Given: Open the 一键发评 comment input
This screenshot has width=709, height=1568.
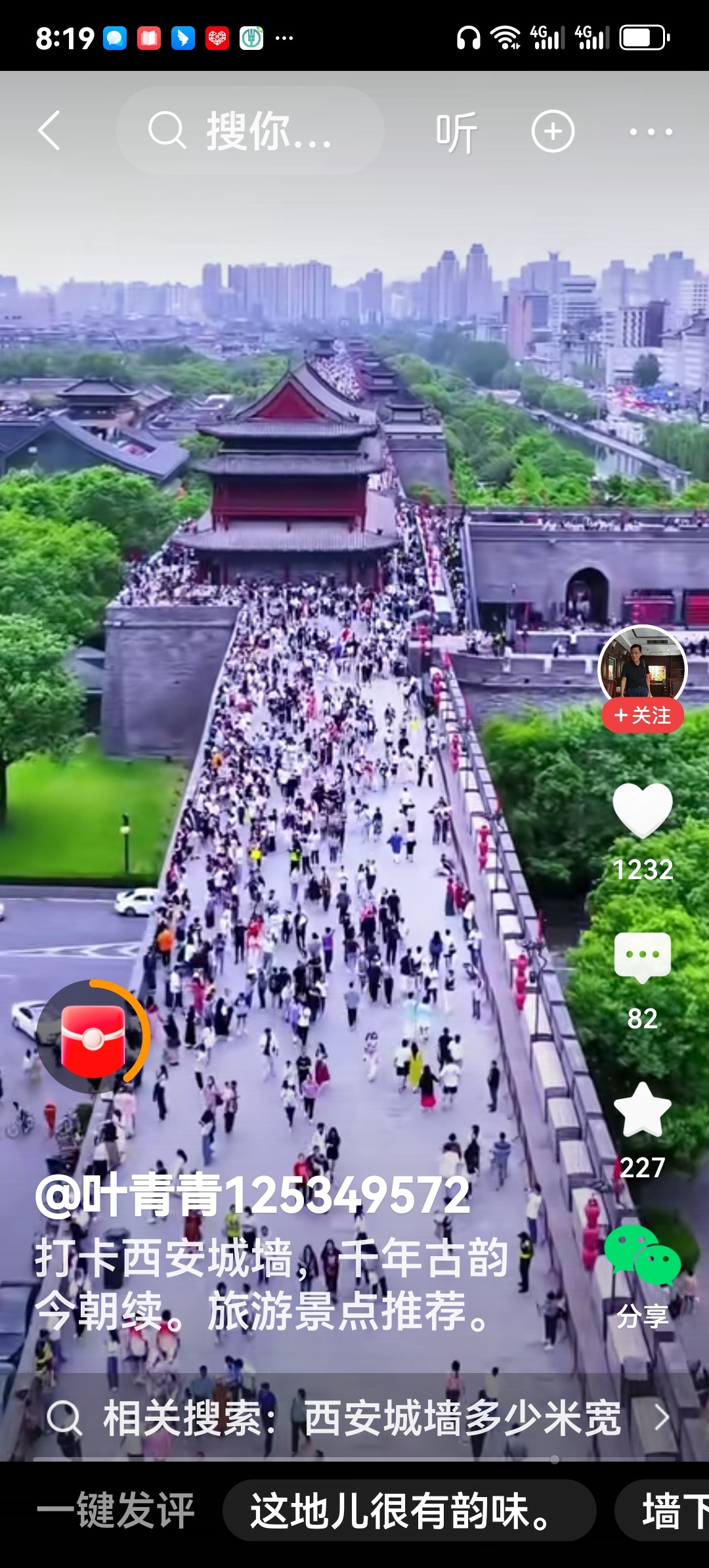Looking at the screenshot, I should (116, 1510).
